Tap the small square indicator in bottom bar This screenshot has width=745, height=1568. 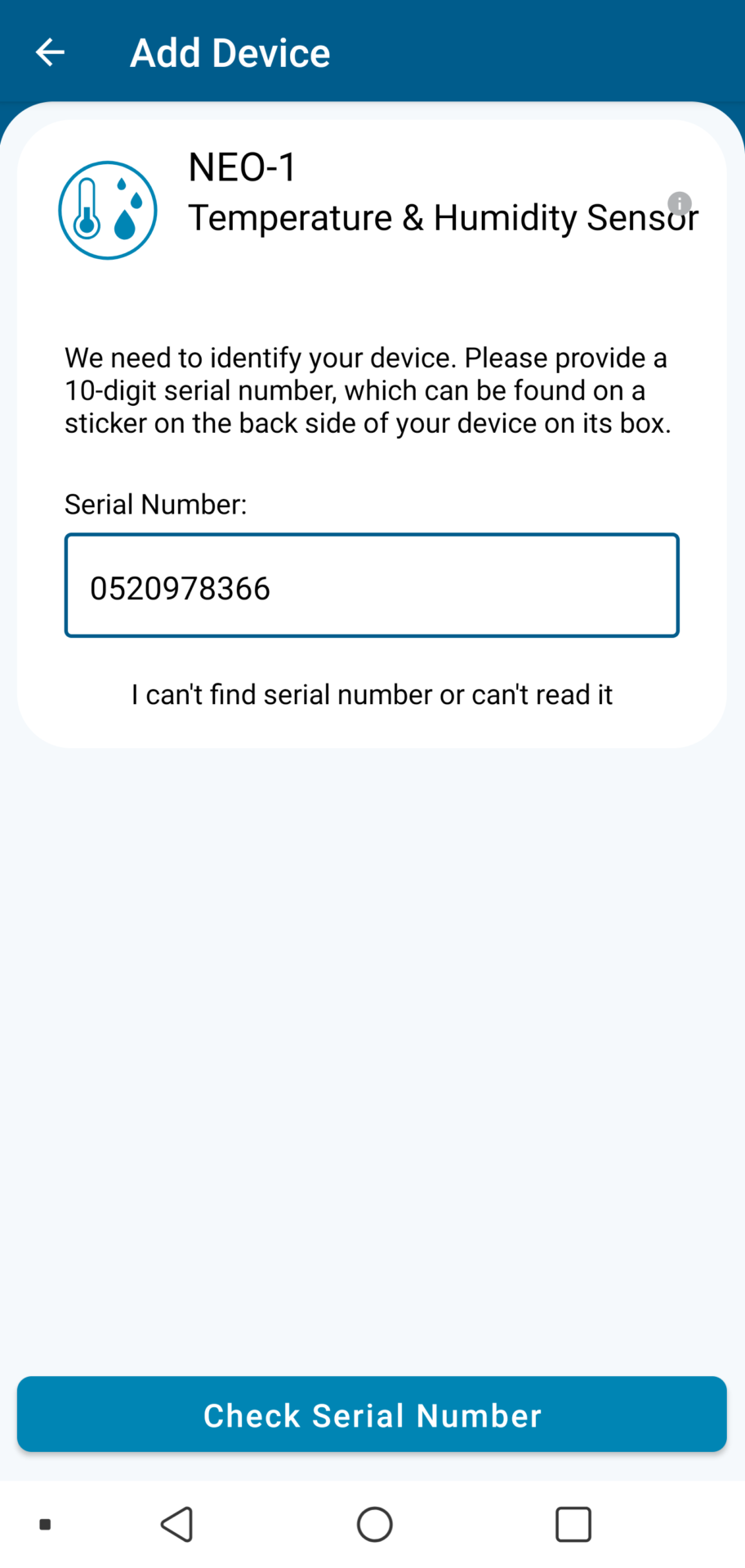(45, 1523)
